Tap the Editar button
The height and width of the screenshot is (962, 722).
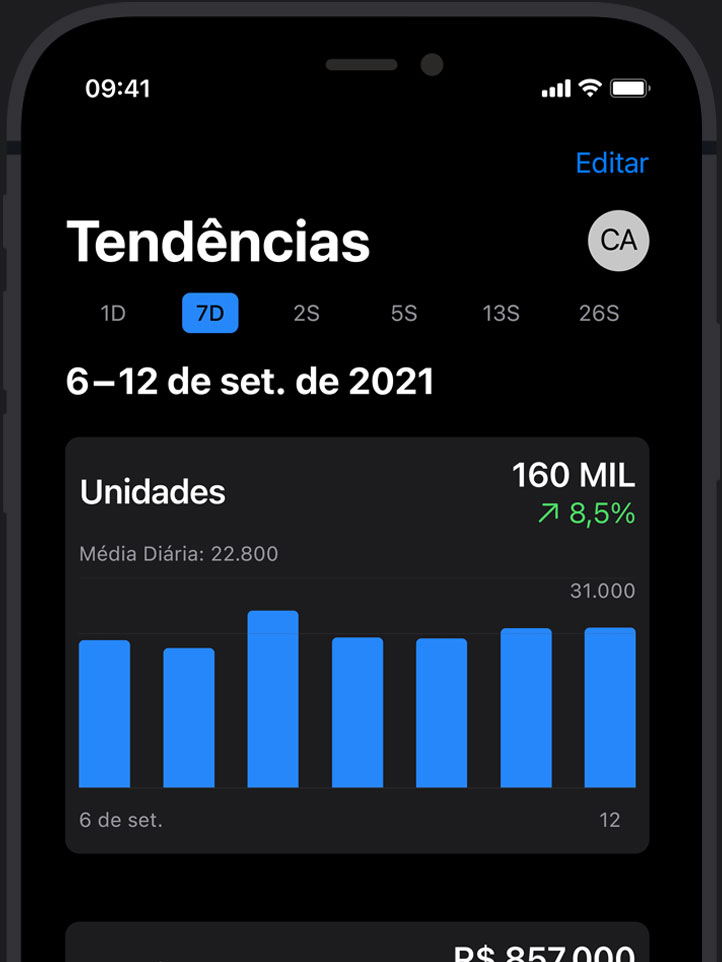point(612,163)
